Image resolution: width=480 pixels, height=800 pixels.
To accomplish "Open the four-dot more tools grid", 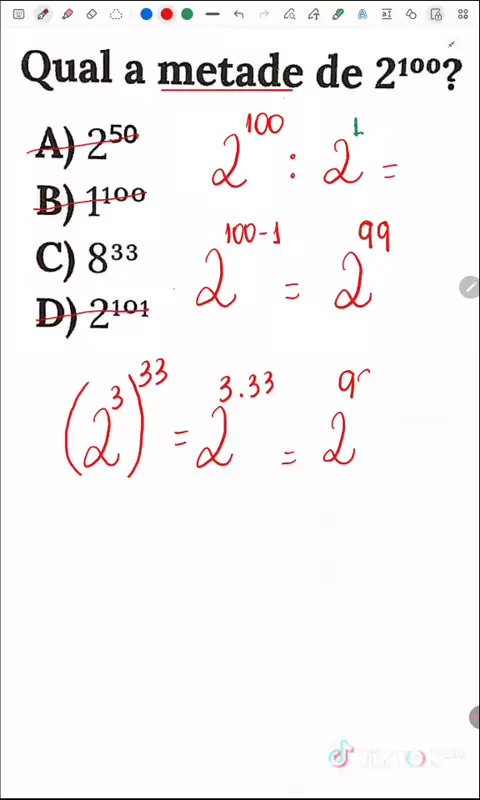I will 463,14.
